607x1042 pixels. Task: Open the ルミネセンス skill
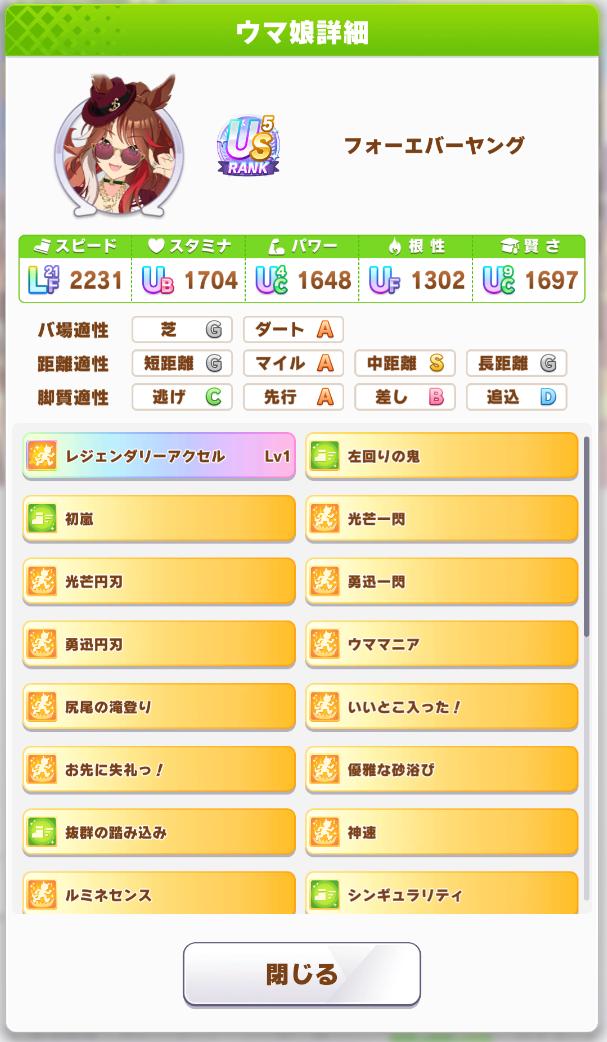(159, 893)
